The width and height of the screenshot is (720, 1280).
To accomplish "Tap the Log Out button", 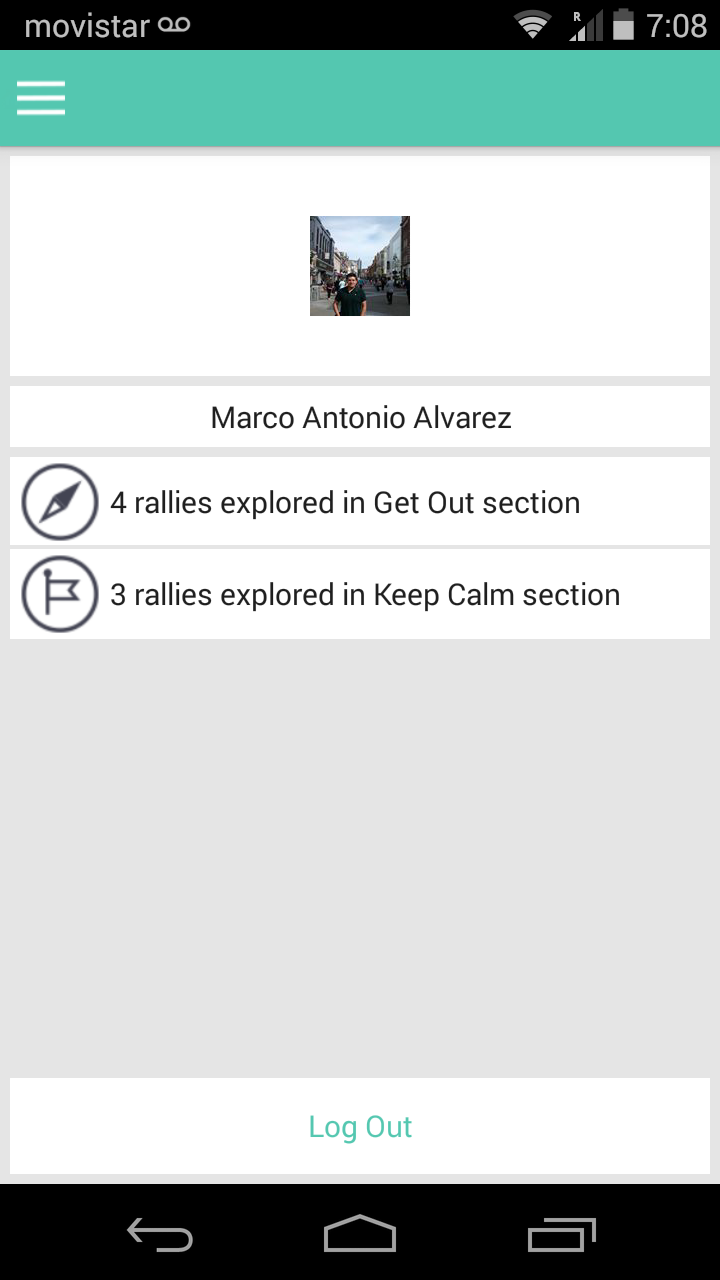I will (x=360, y=1127).
